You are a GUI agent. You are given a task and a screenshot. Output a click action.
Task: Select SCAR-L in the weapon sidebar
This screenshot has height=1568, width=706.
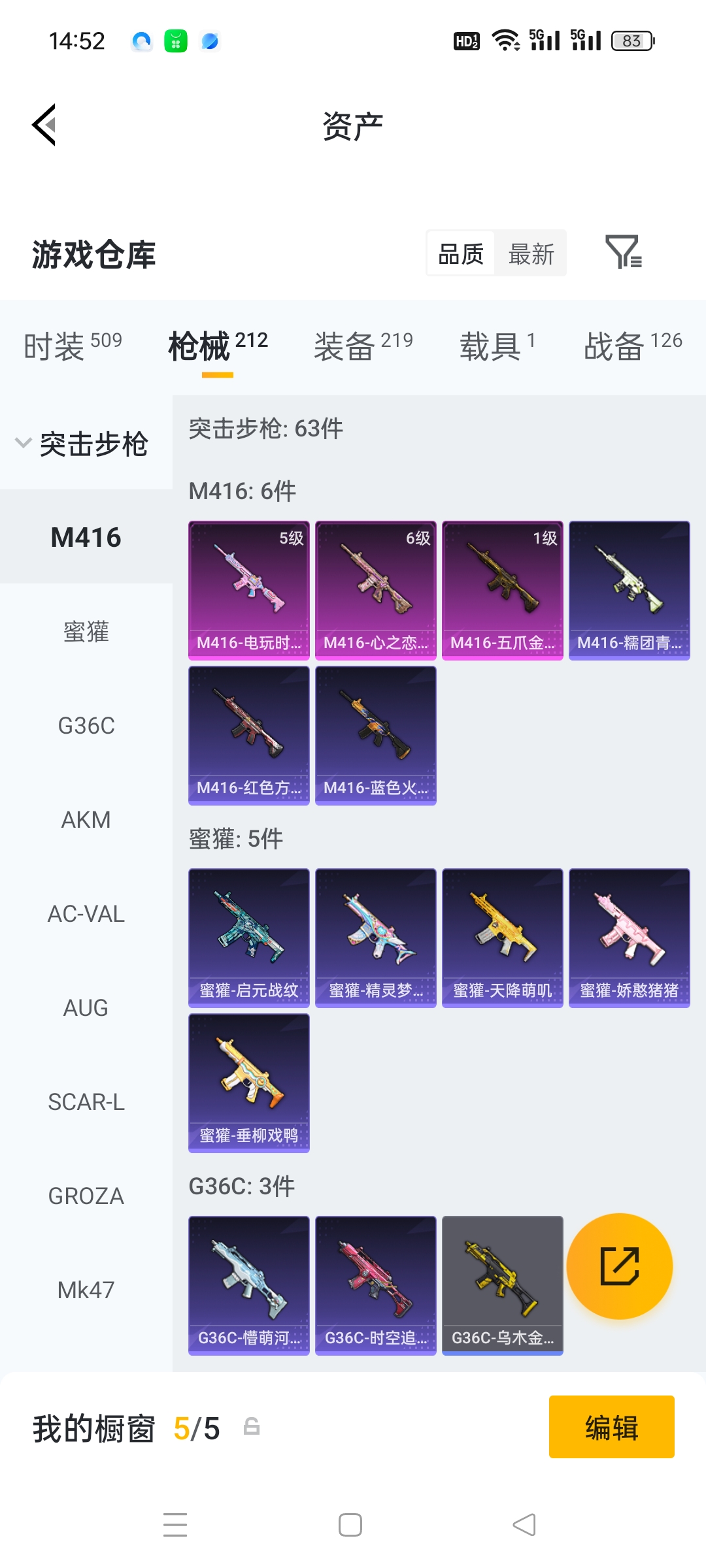tap(87, 1102)
